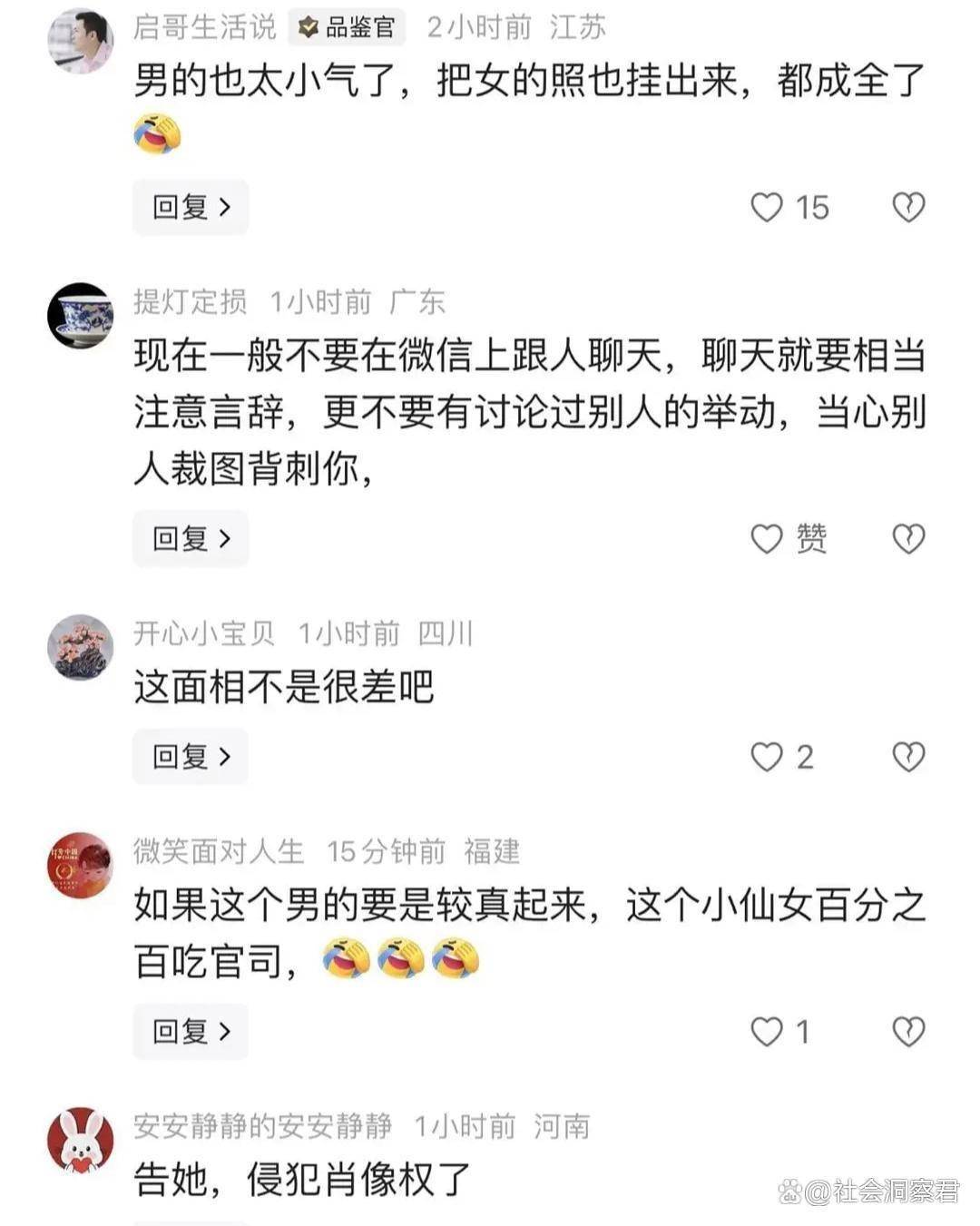Viewport: 980px width, 1226px height.
Task: Like 启哥生活说's comment with 15 likes
Action: point(767,207)
